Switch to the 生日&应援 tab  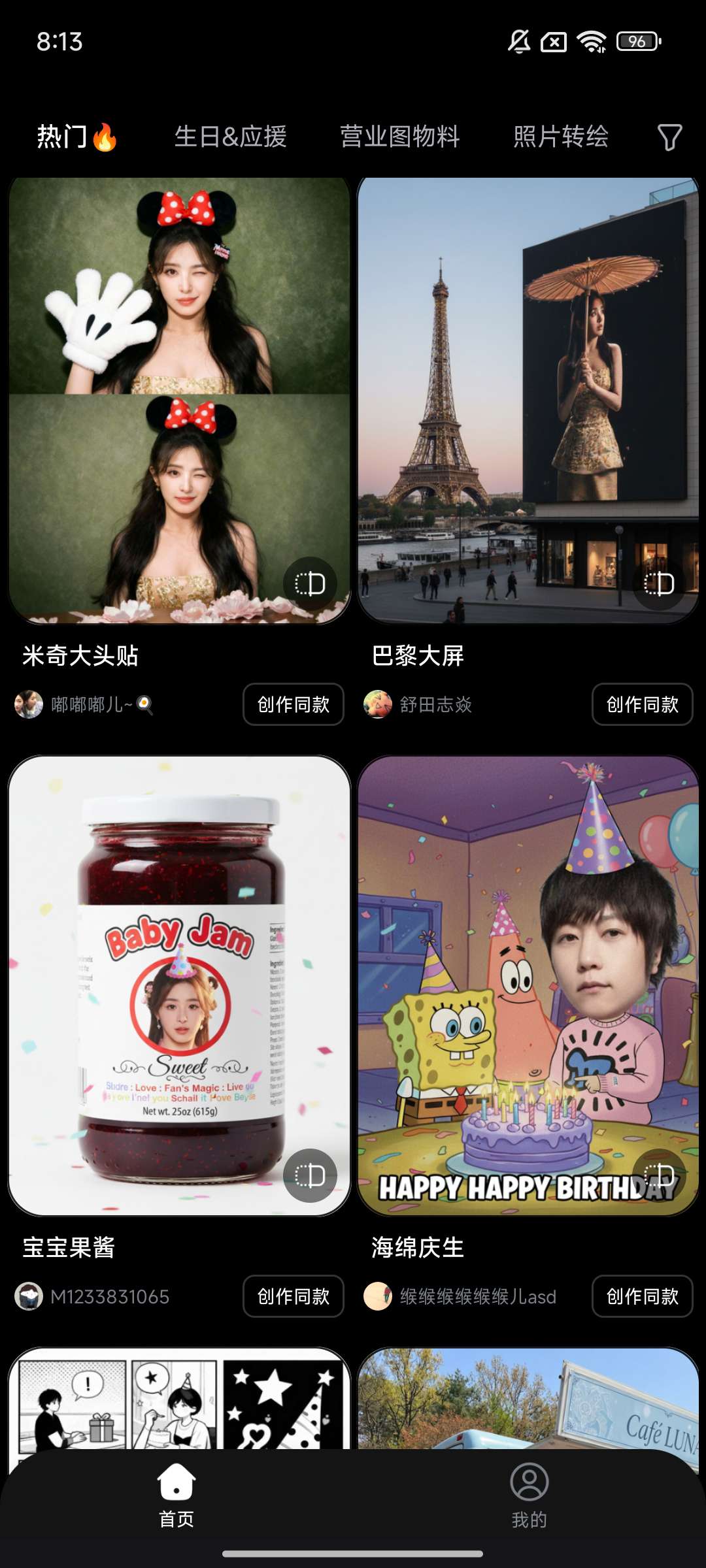[x=230, y=137]
